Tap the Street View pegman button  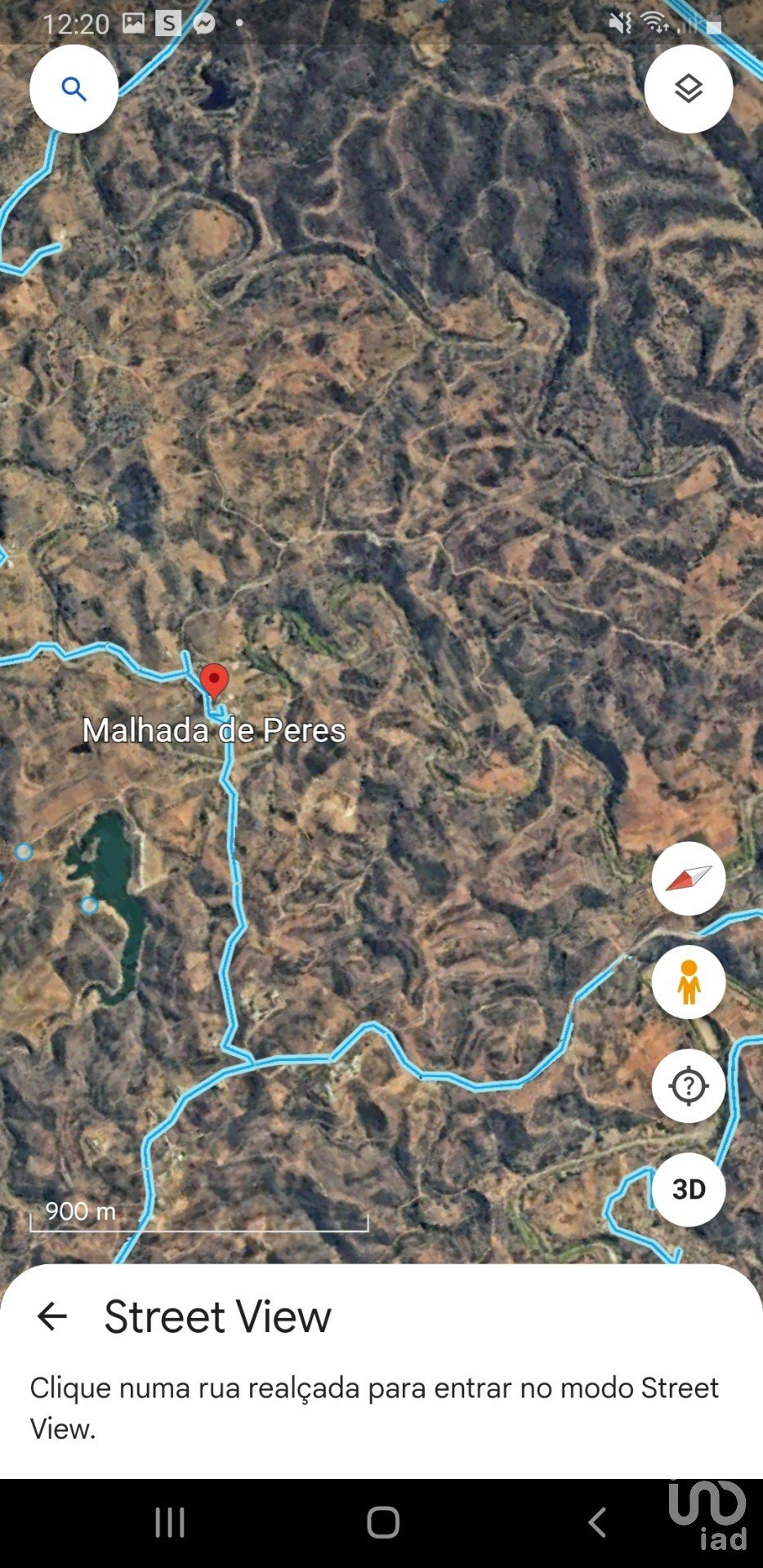coord(689,982)
